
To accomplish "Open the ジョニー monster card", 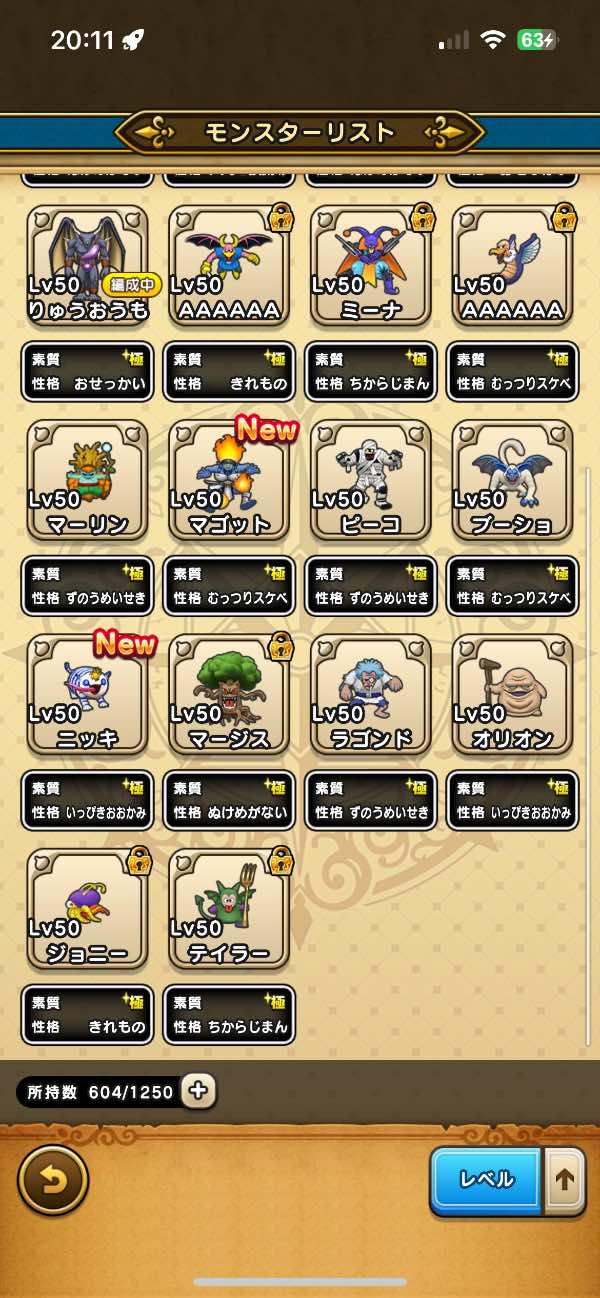I will click(x=88, y=908).
